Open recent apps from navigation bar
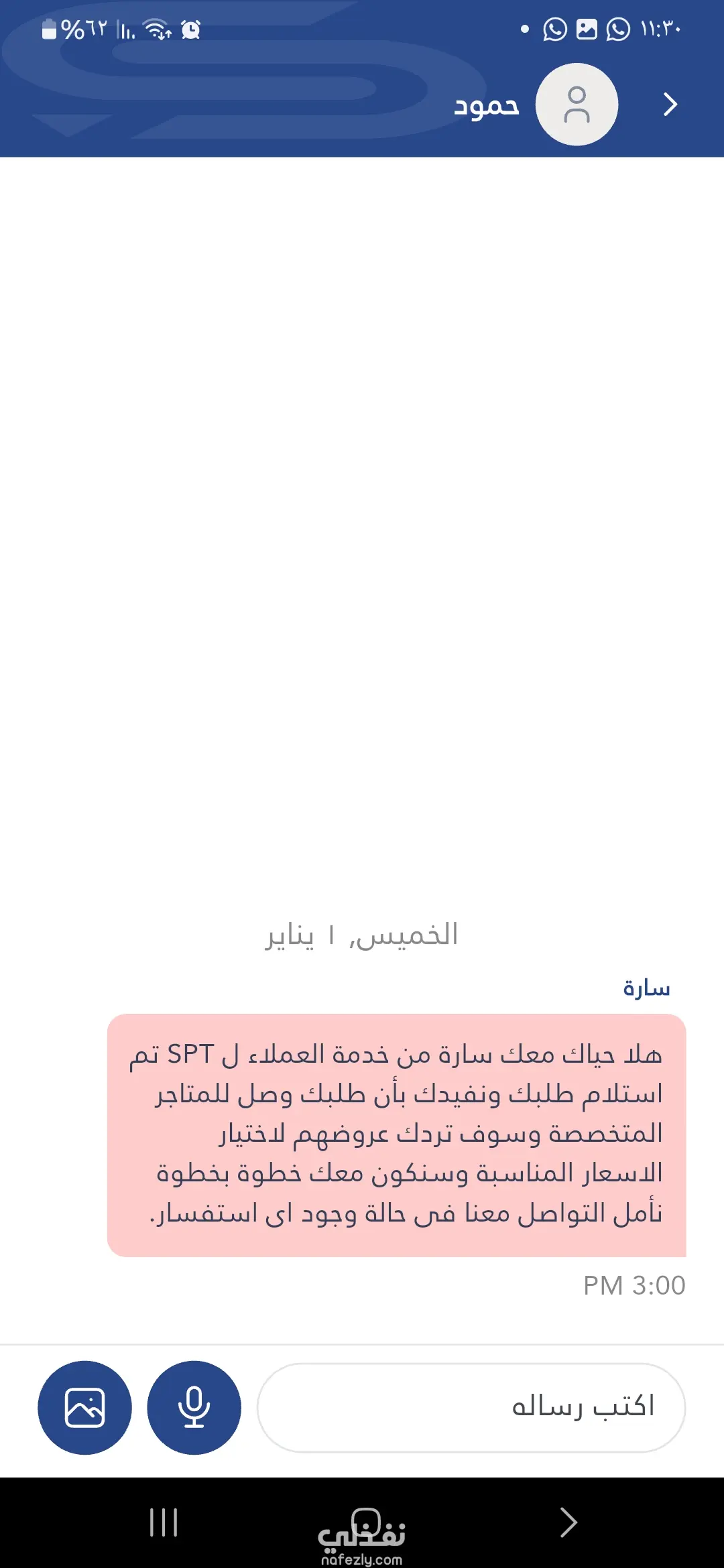The width and height of the screenshot is (724, 1568). pos(164,1522)
